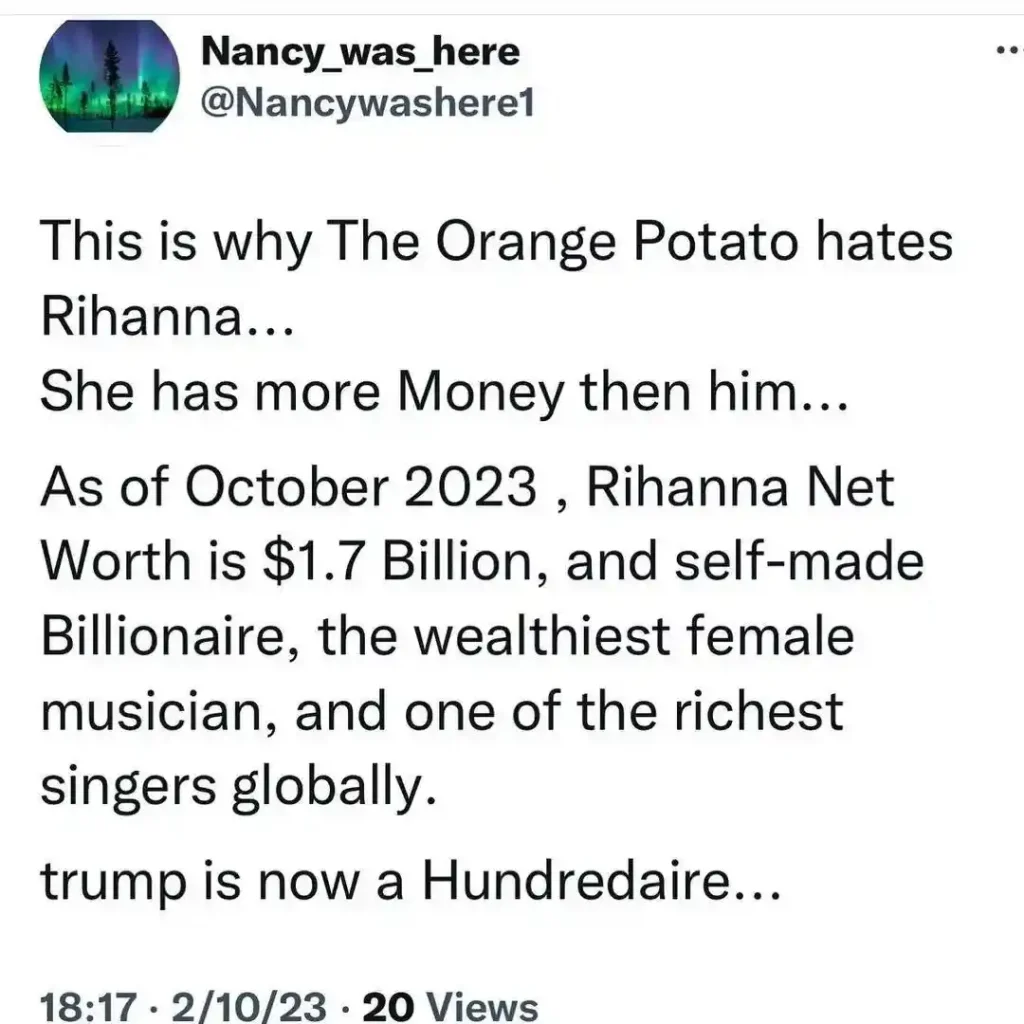This screenshot has width=1024, height=1024.
Task: Open the Nancy_was_here account name
Action: click(360, 52)
